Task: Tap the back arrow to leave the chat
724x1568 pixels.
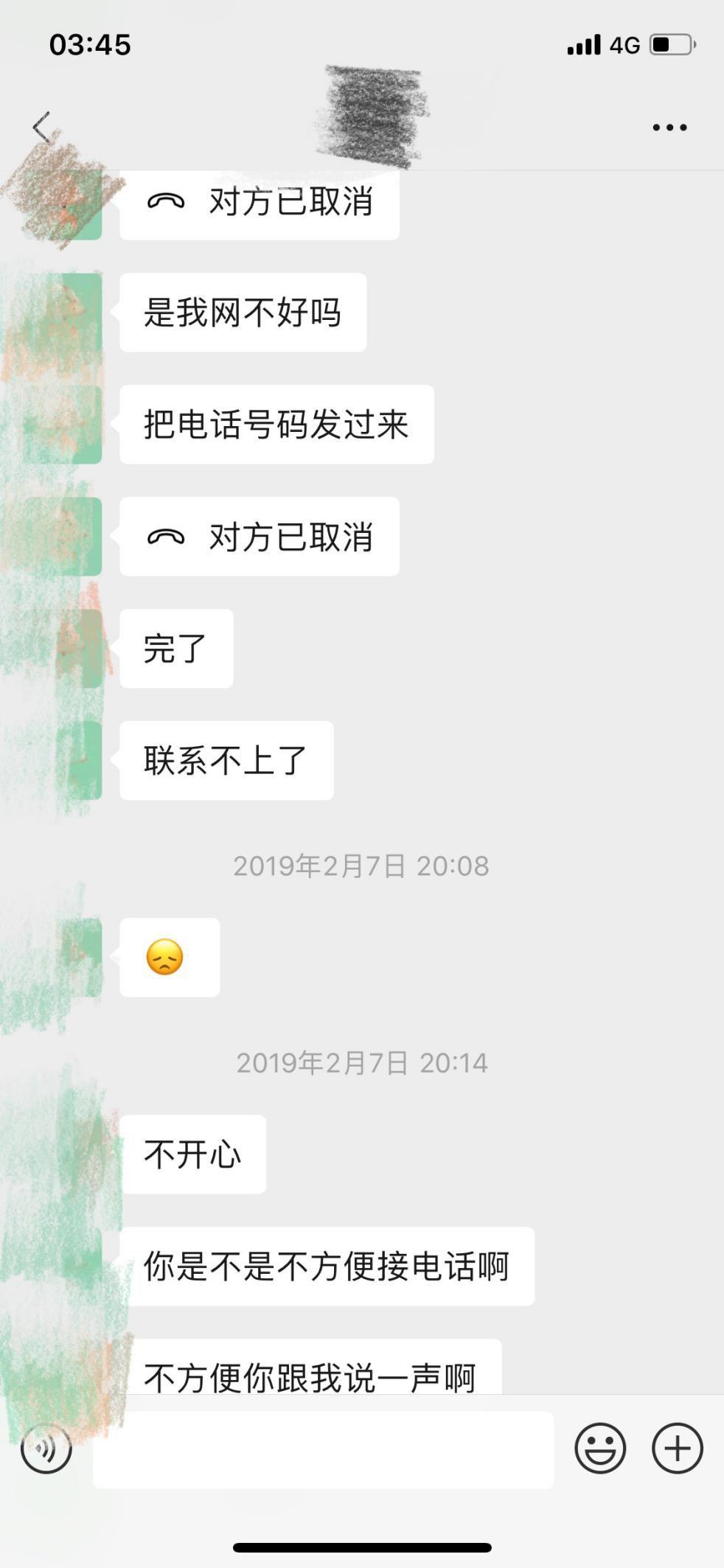Action: [x=42, y=125]
